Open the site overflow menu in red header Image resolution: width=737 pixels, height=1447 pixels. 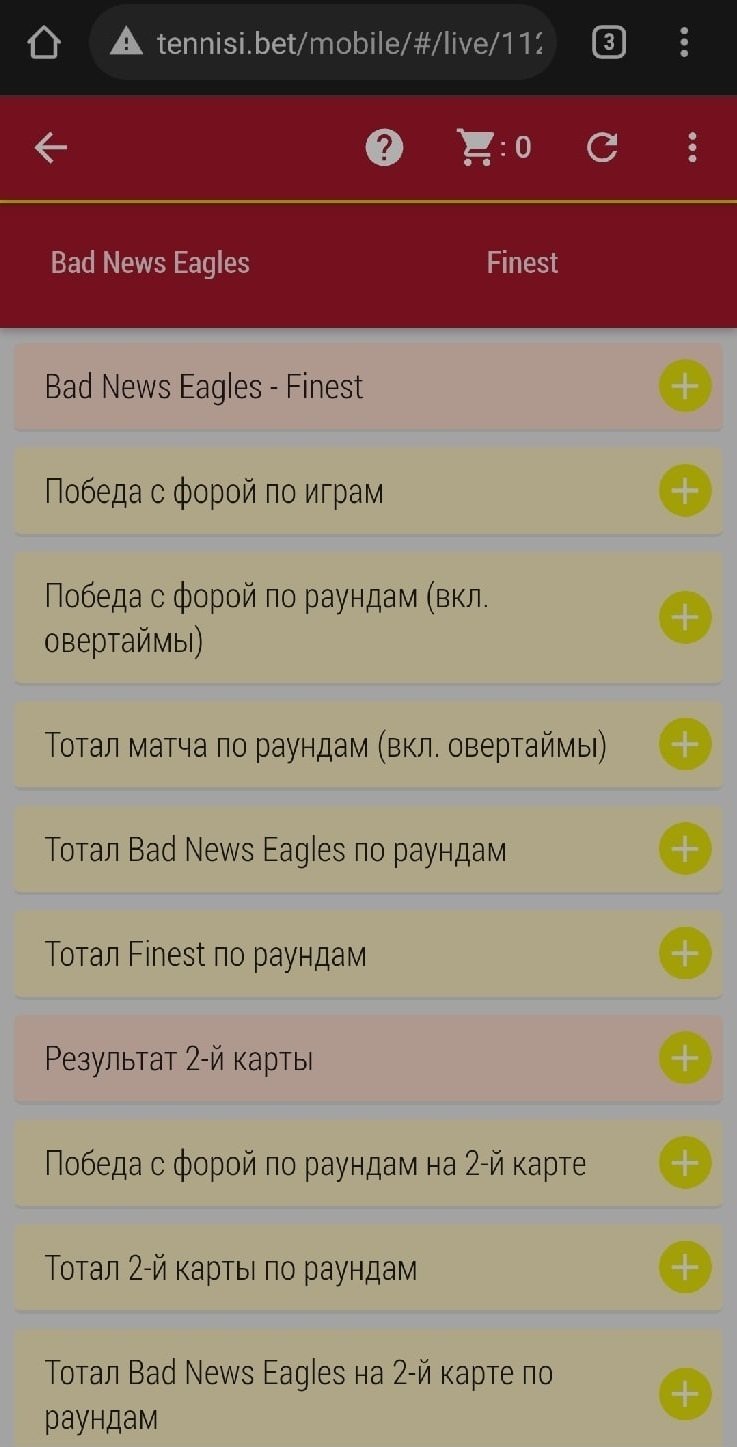(x=692, y=148)
